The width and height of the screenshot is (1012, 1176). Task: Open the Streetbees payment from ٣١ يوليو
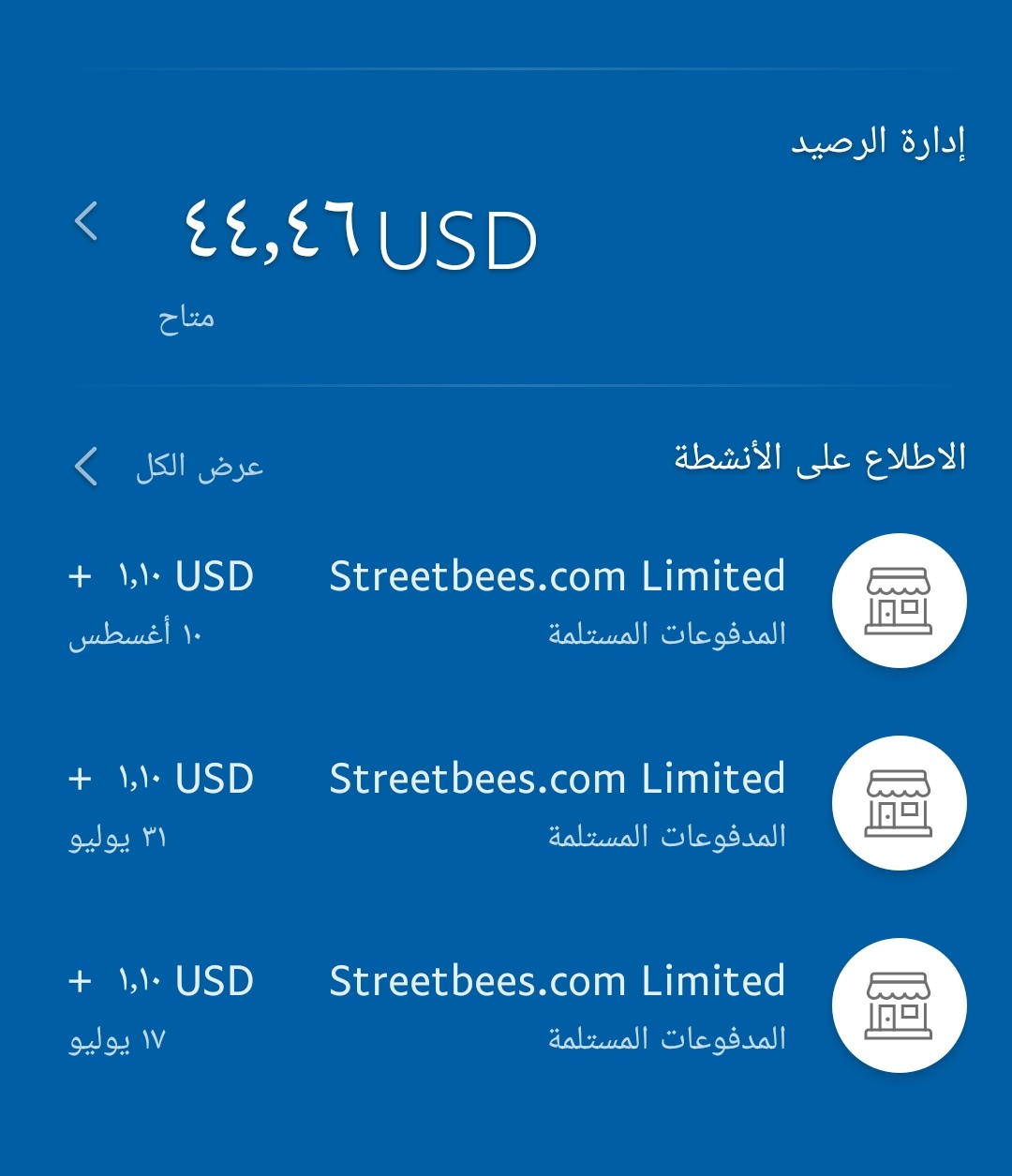tap(557, 803)
